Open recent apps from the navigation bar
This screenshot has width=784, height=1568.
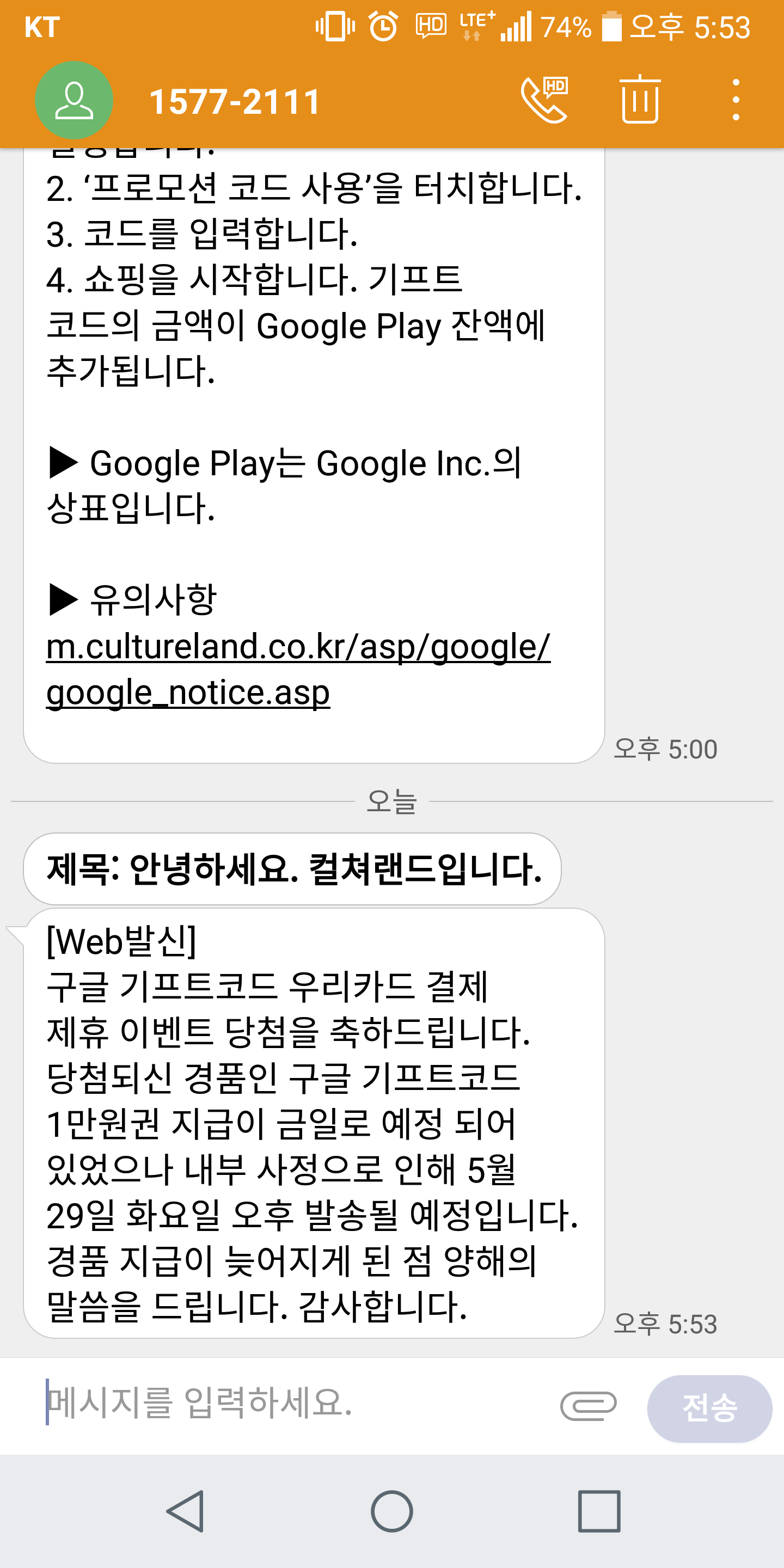click(599, 1511)
